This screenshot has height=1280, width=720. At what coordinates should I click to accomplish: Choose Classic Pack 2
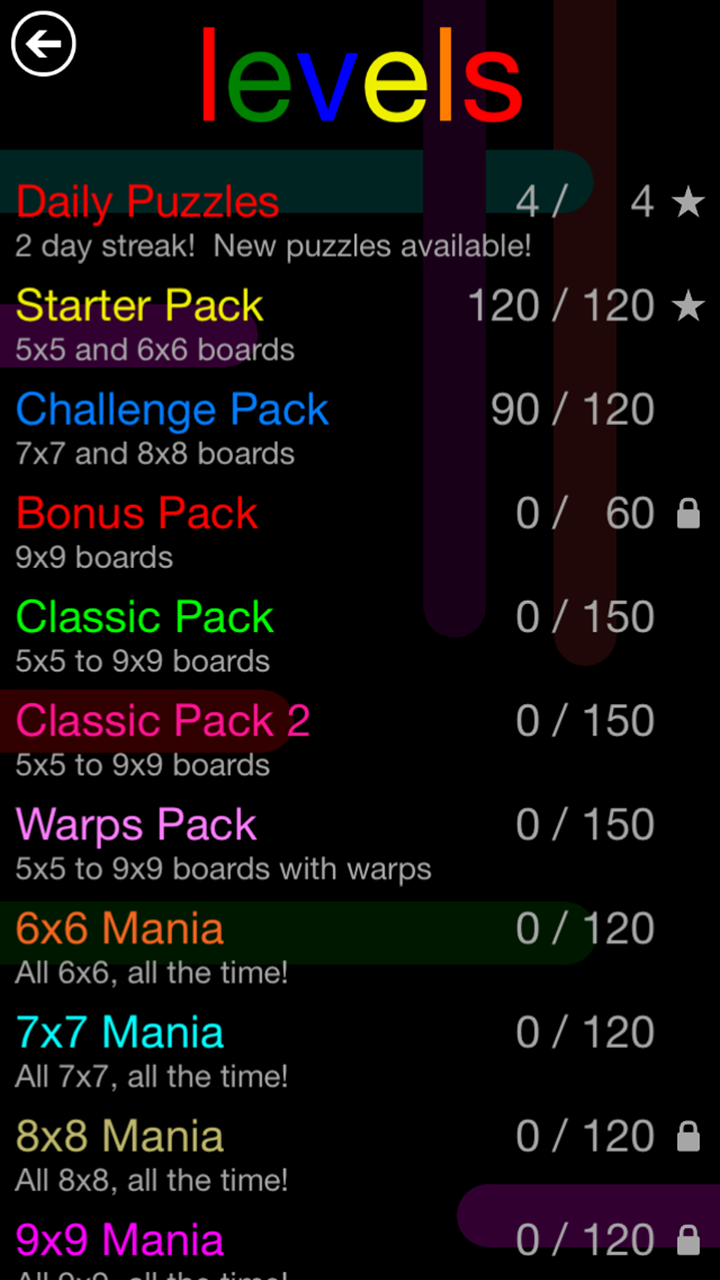163,722
